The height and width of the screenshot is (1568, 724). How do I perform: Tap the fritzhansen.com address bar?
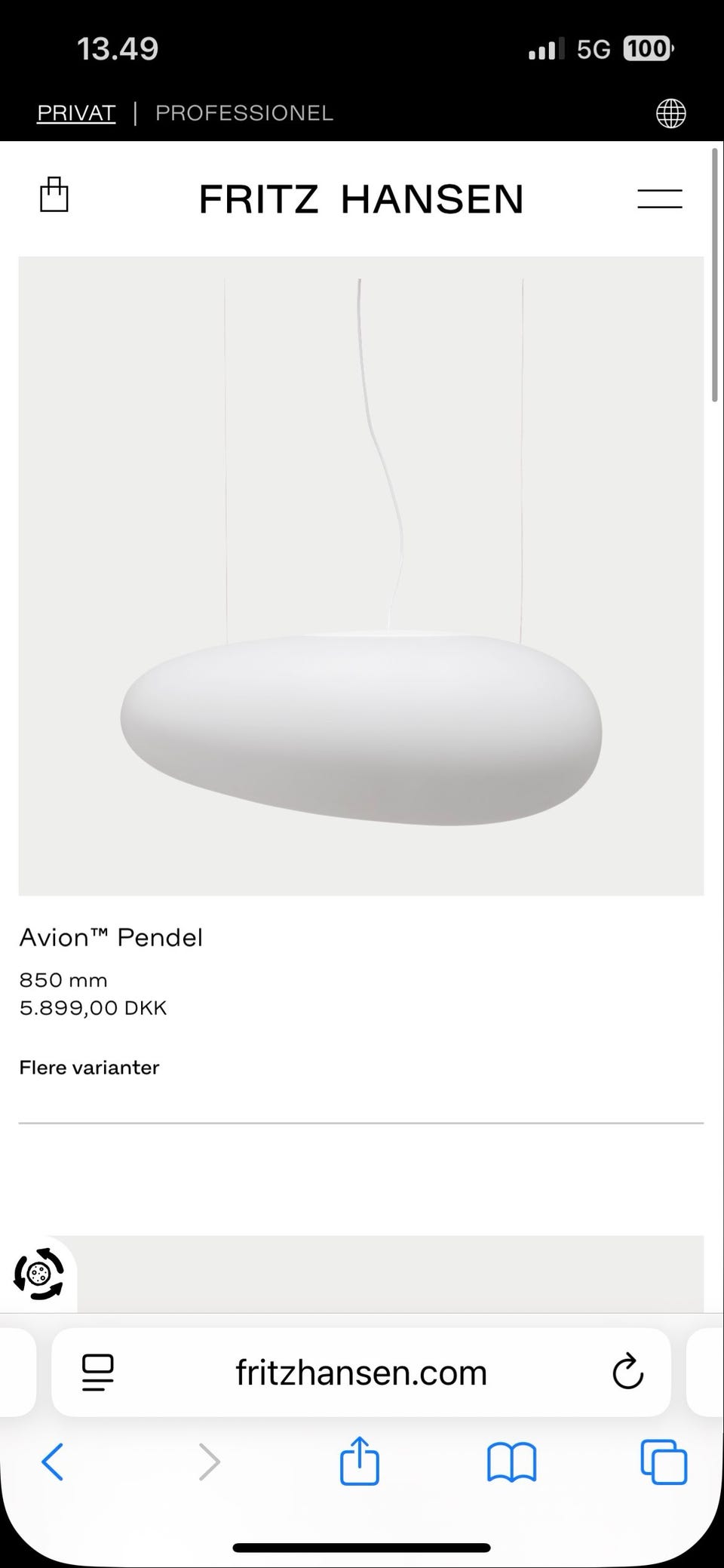[360, 1372]
